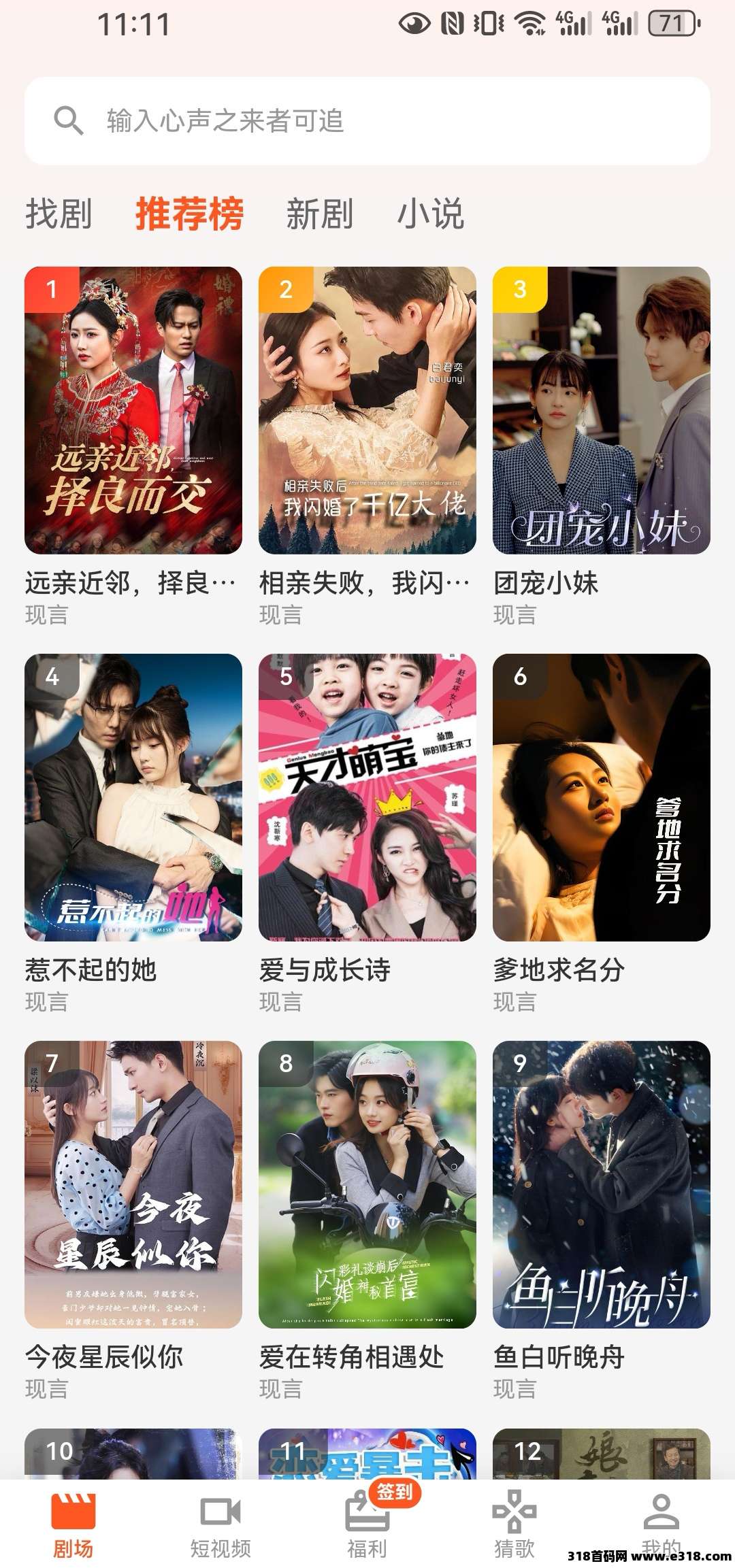Open the 小说 tab
Viewport: 735px width, 1568px height.
pyautogui.click(x=430, y=214)
